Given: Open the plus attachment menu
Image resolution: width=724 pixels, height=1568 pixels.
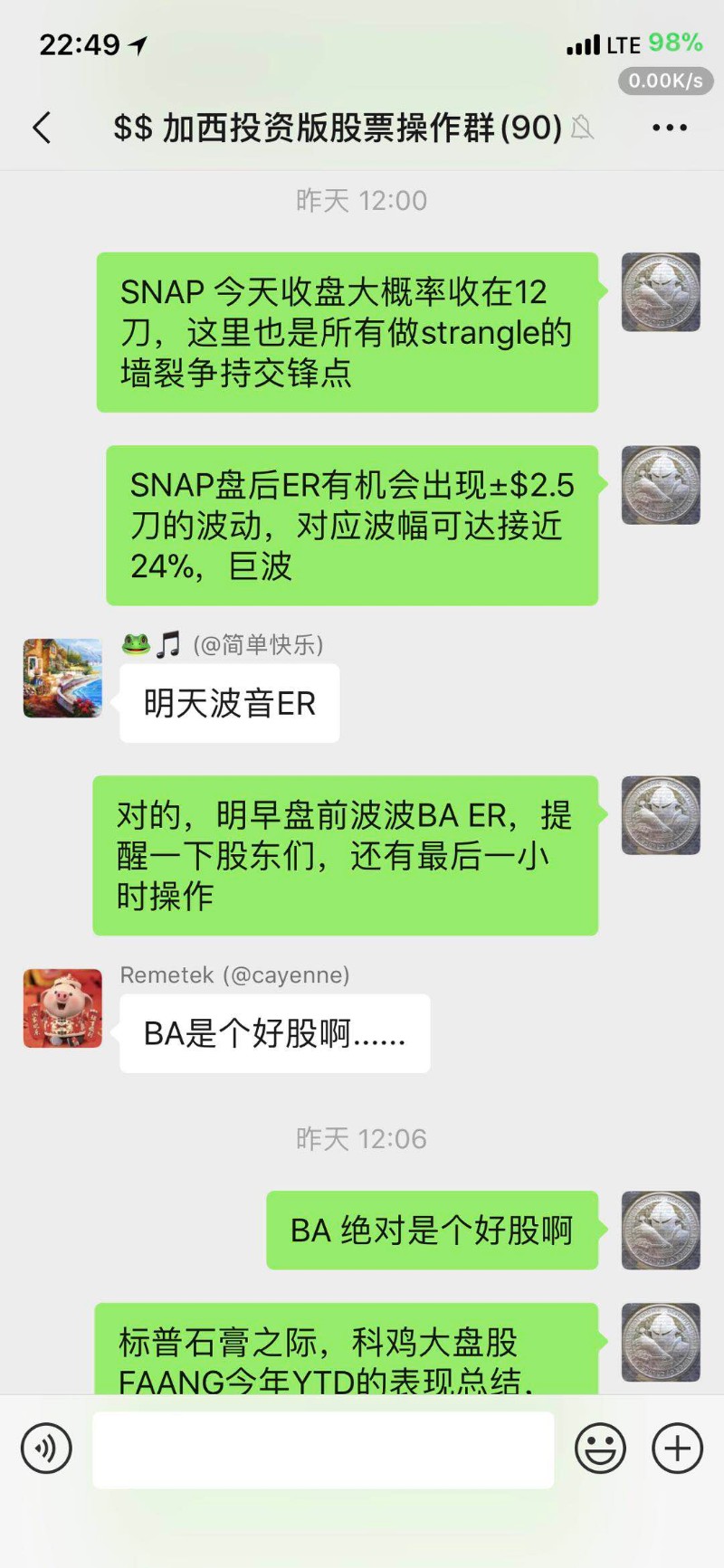Looking at the screenshot, I should (677, 1449).
